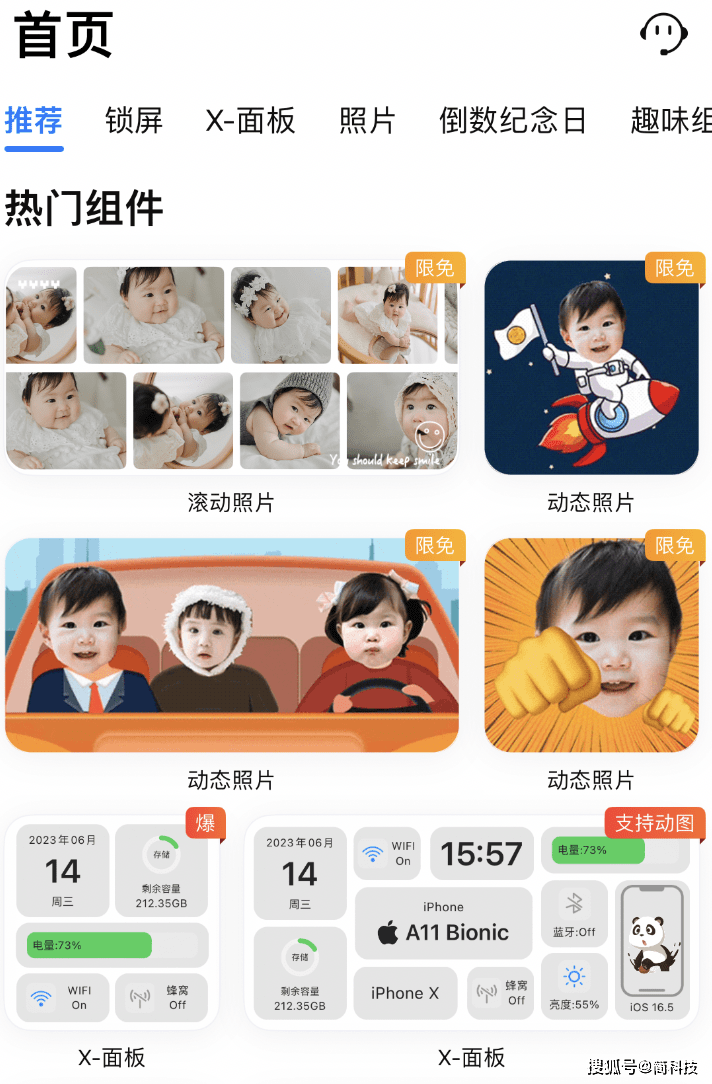
Task: Switch to the 照片 tab
Action: [x=367, y=121]
